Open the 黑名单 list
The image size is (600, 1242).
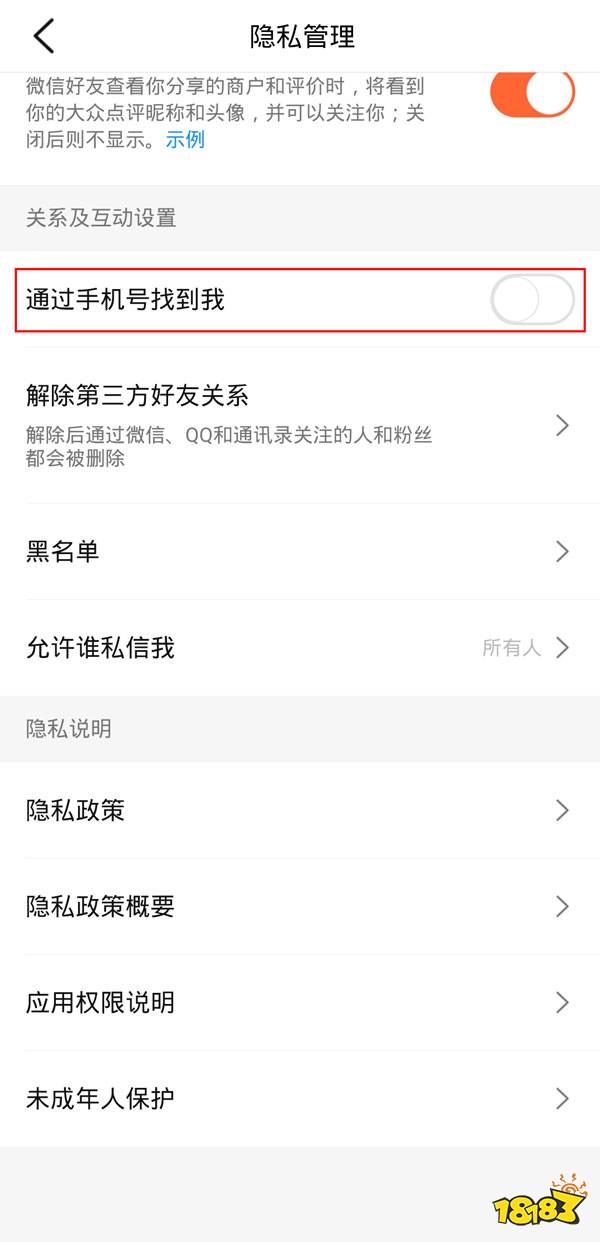pyautogui.click(x=300, y=551)
